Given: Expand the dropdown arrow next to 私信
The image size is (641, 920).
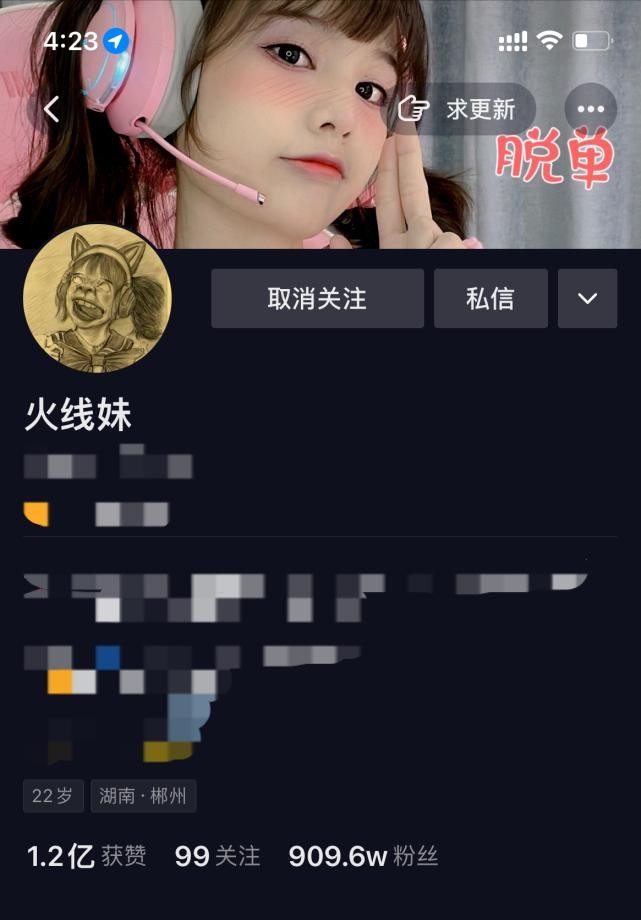Looking at the screenshot, I should coord(587,298).
